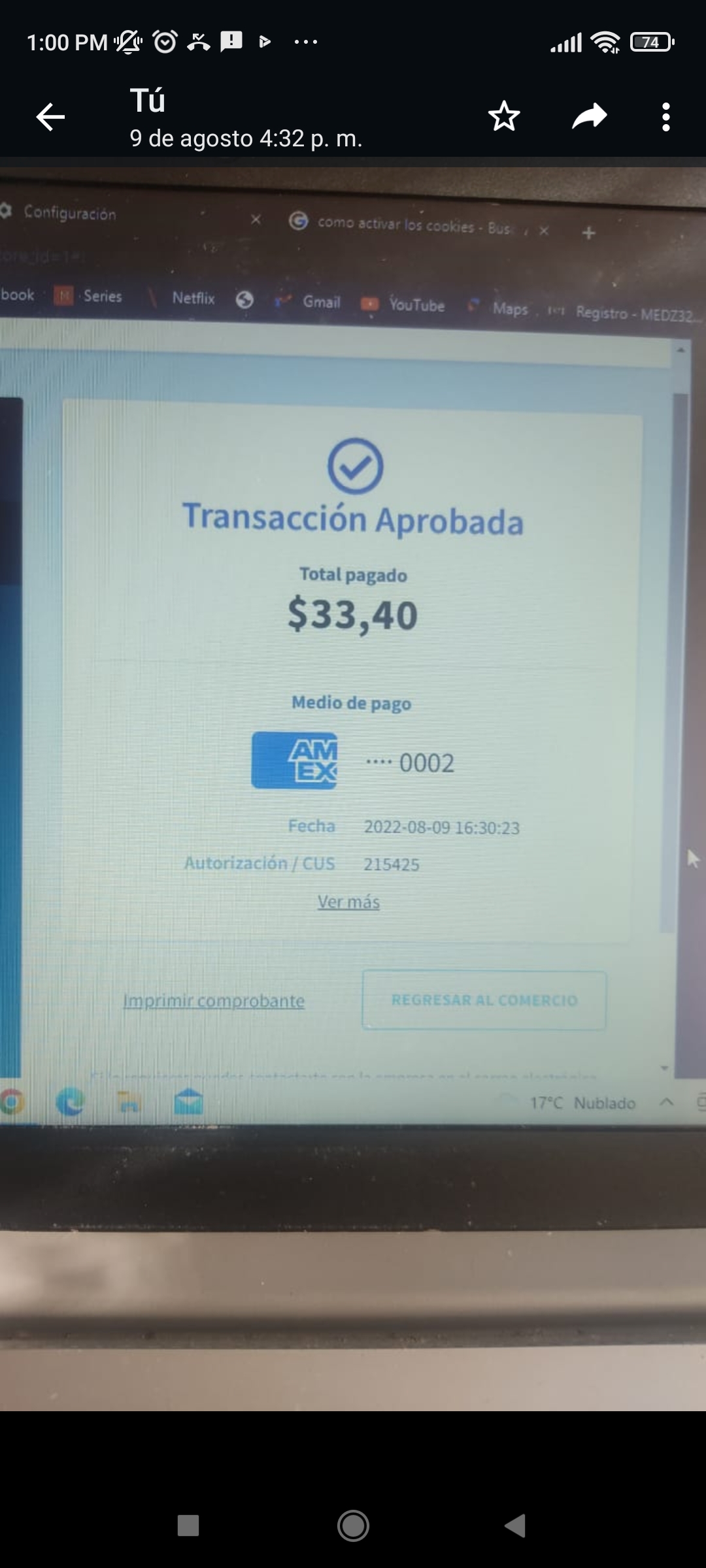Open the overflow menu
Image resolution: width=706 pixels, height=1568 pixels.
(665, 117)
